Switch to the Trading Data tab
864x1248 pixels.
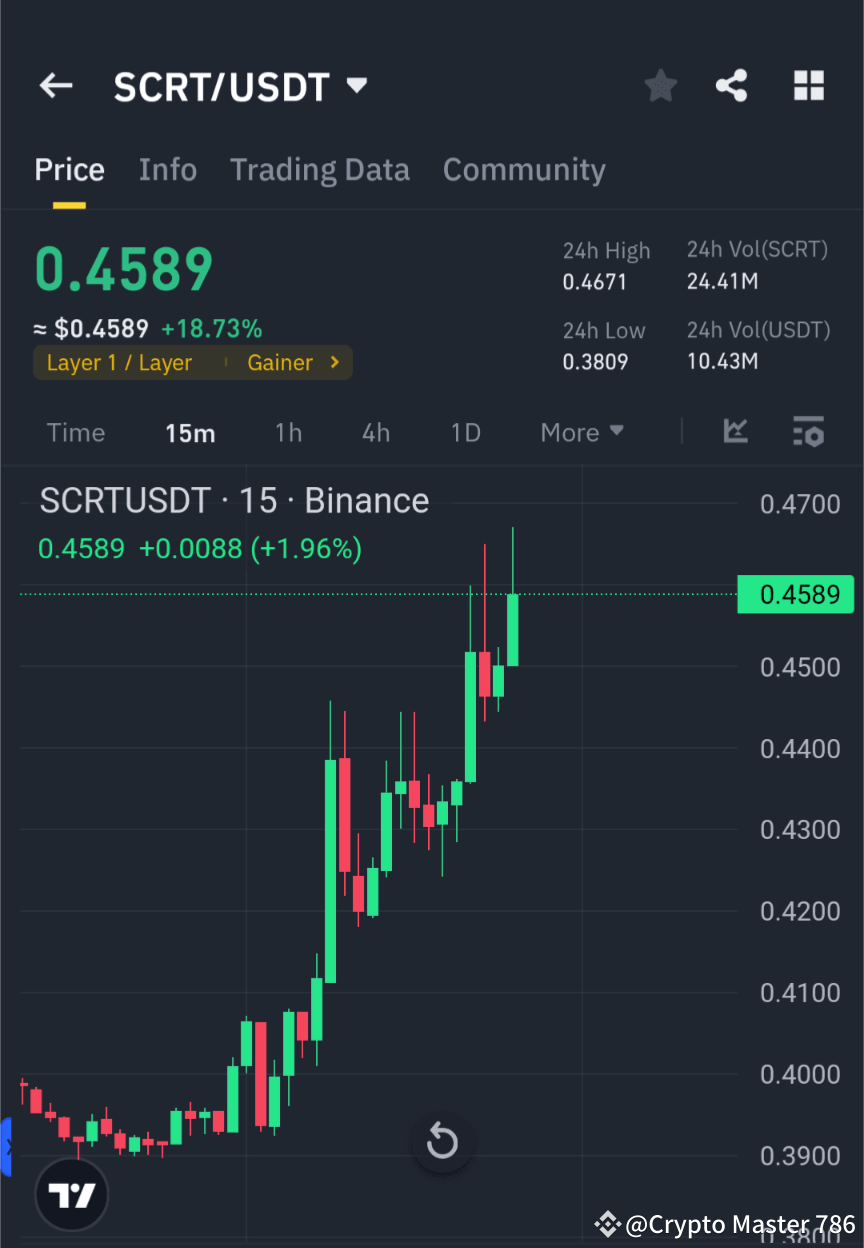click(320, 169)
